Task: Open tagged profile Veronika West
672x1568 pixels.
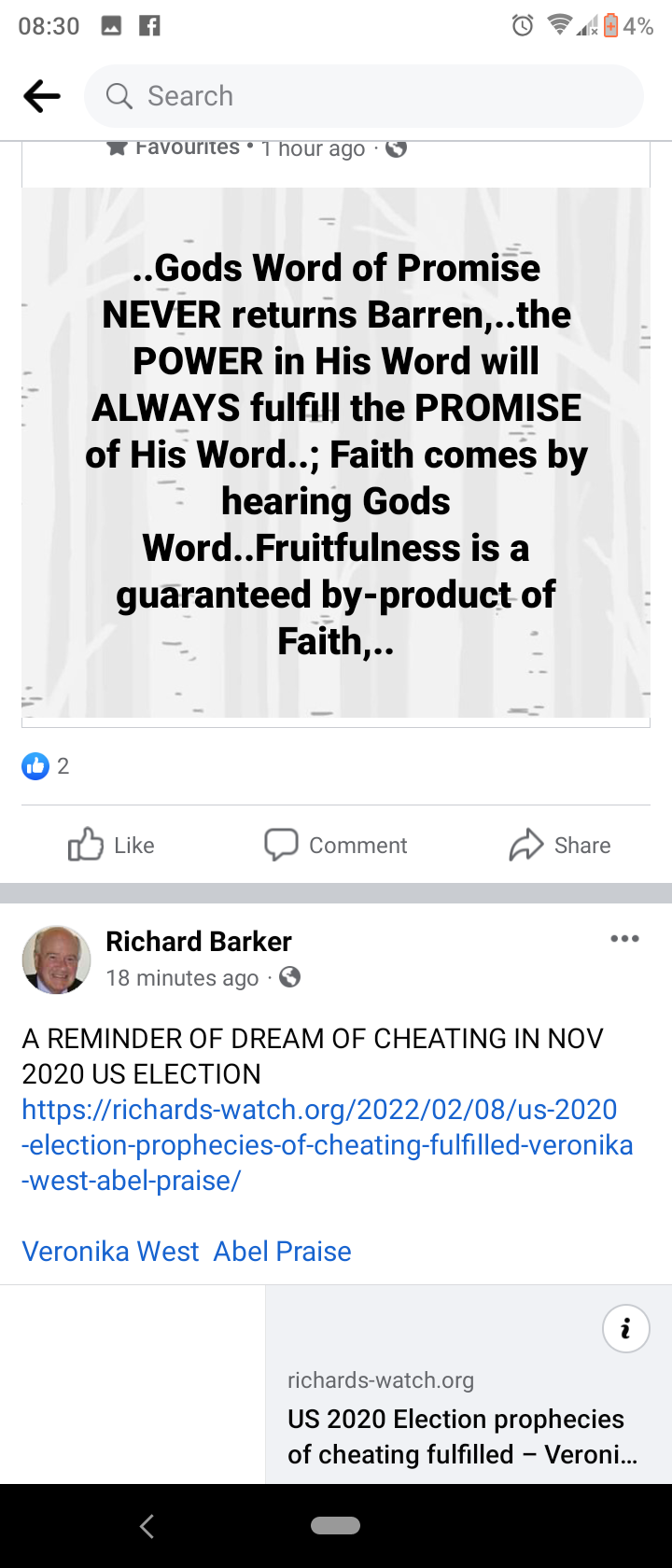Action: coord(110,1252)
